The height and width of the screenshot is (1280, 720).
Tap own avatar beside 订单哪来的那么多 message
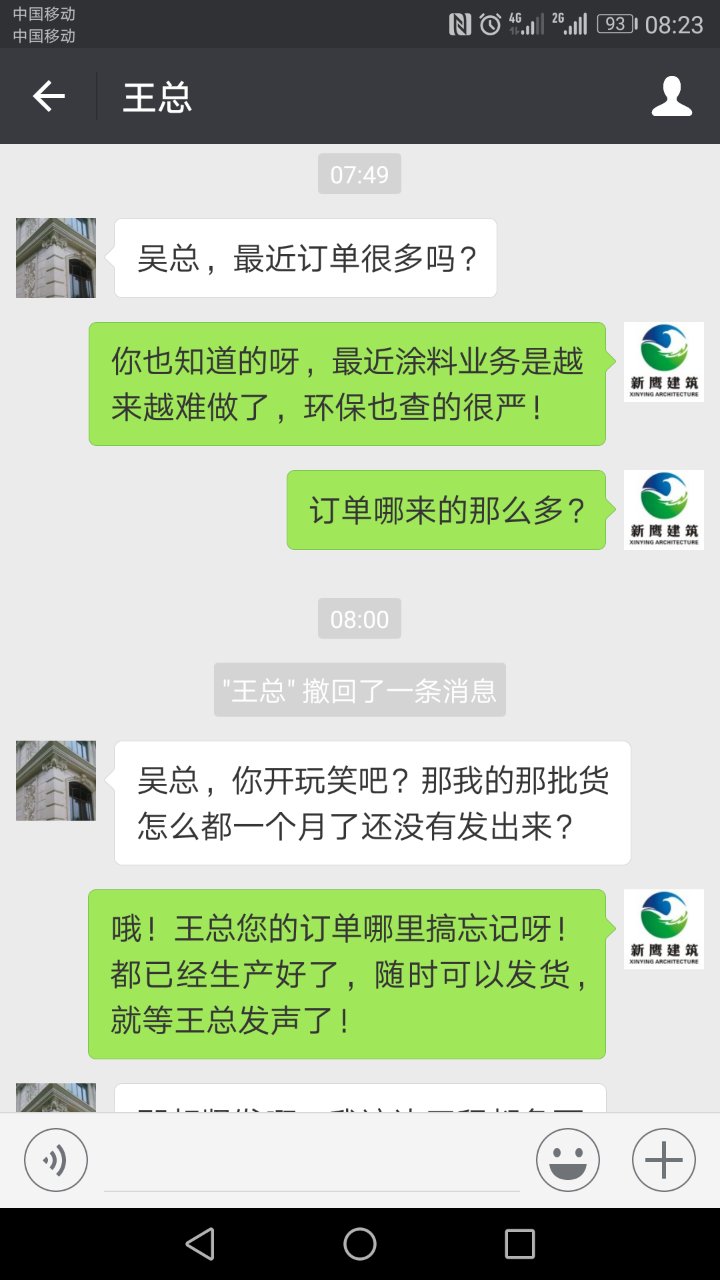(663, 510)
